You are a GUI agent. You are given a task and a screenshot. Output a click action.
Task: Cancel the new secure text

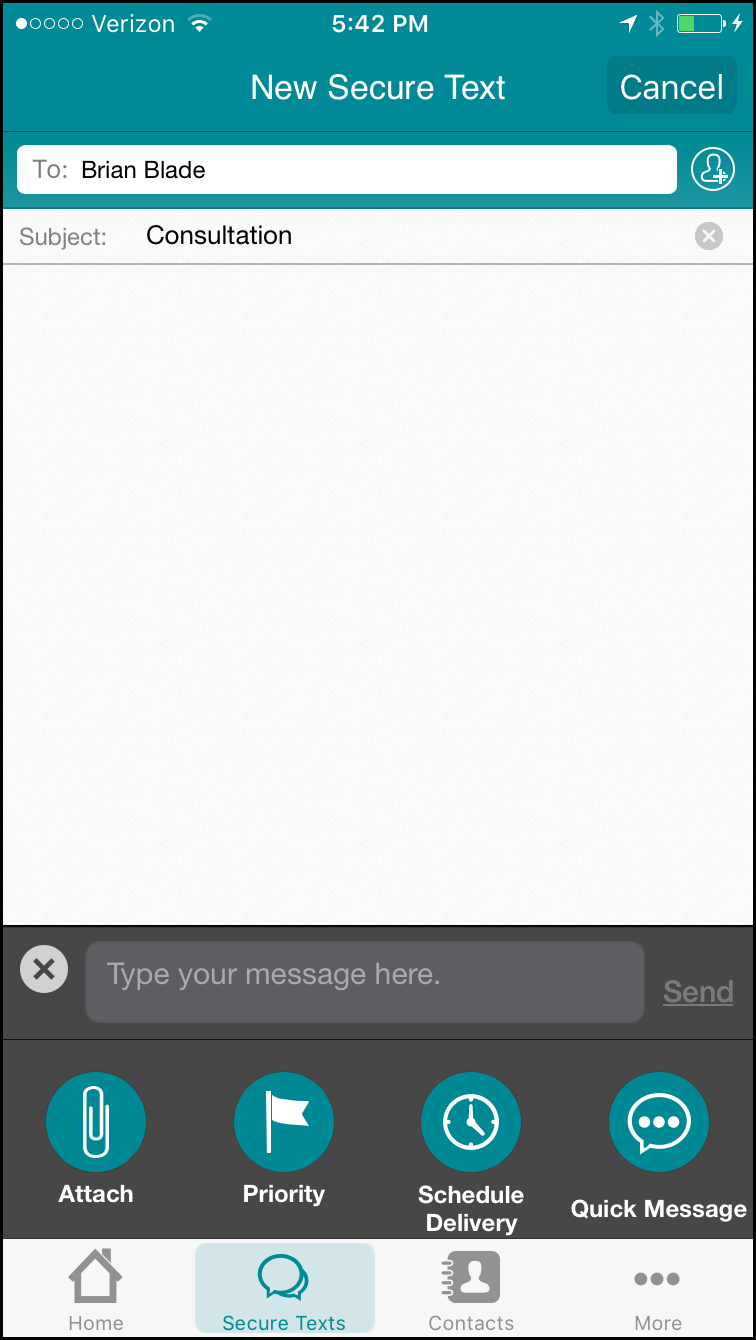[671, 87]
